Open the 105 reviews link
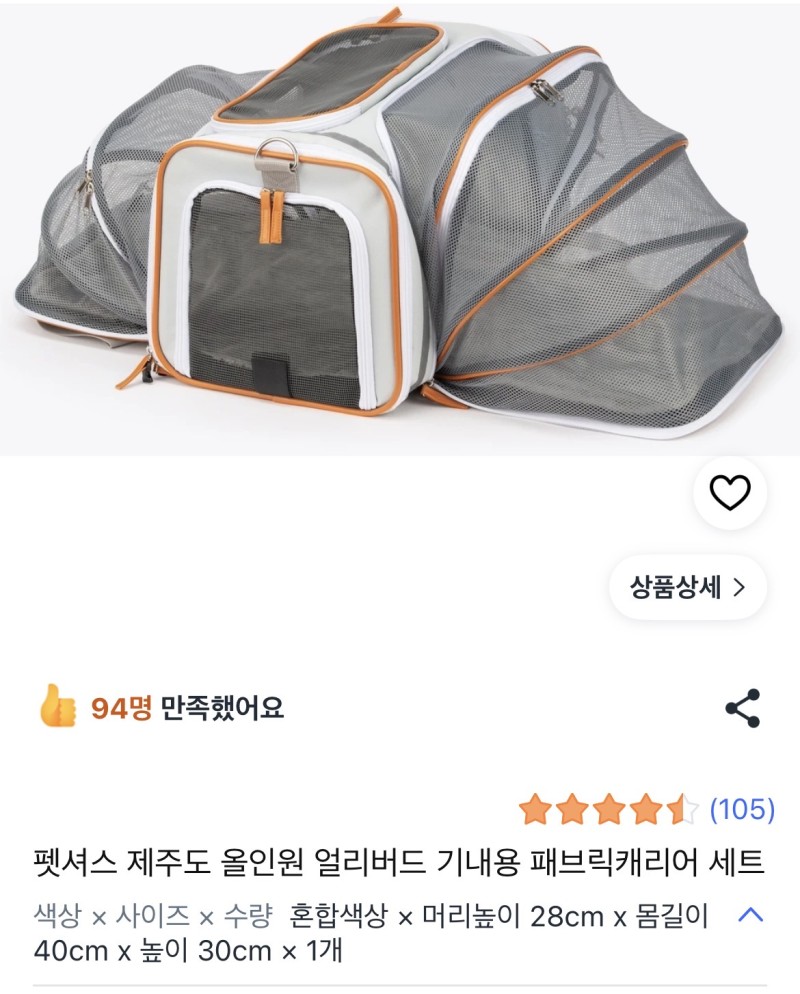Image resolution: width=800 pixels, height=994 pixels. pos(741,809)
